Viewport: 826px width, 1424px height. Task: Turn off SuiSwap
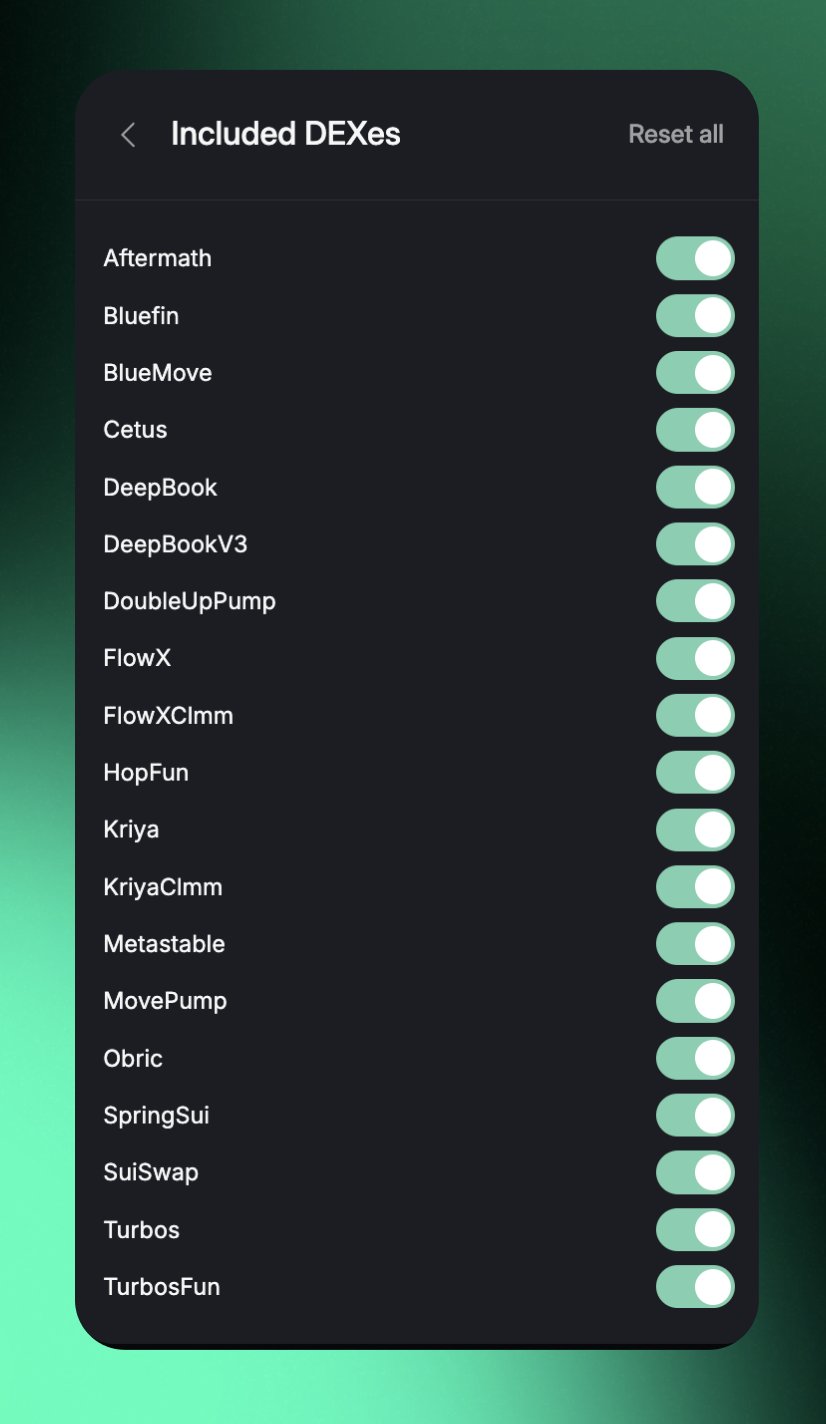point(695,1173)
